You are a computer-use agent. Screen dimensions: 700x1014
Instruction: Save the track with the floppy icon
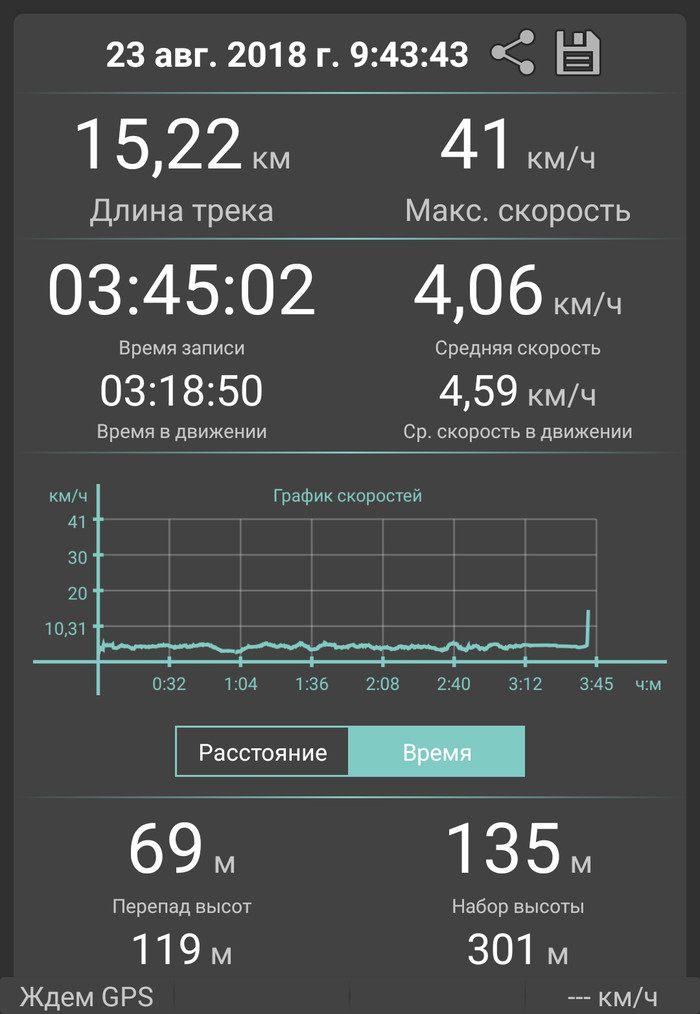coord(578,52)
